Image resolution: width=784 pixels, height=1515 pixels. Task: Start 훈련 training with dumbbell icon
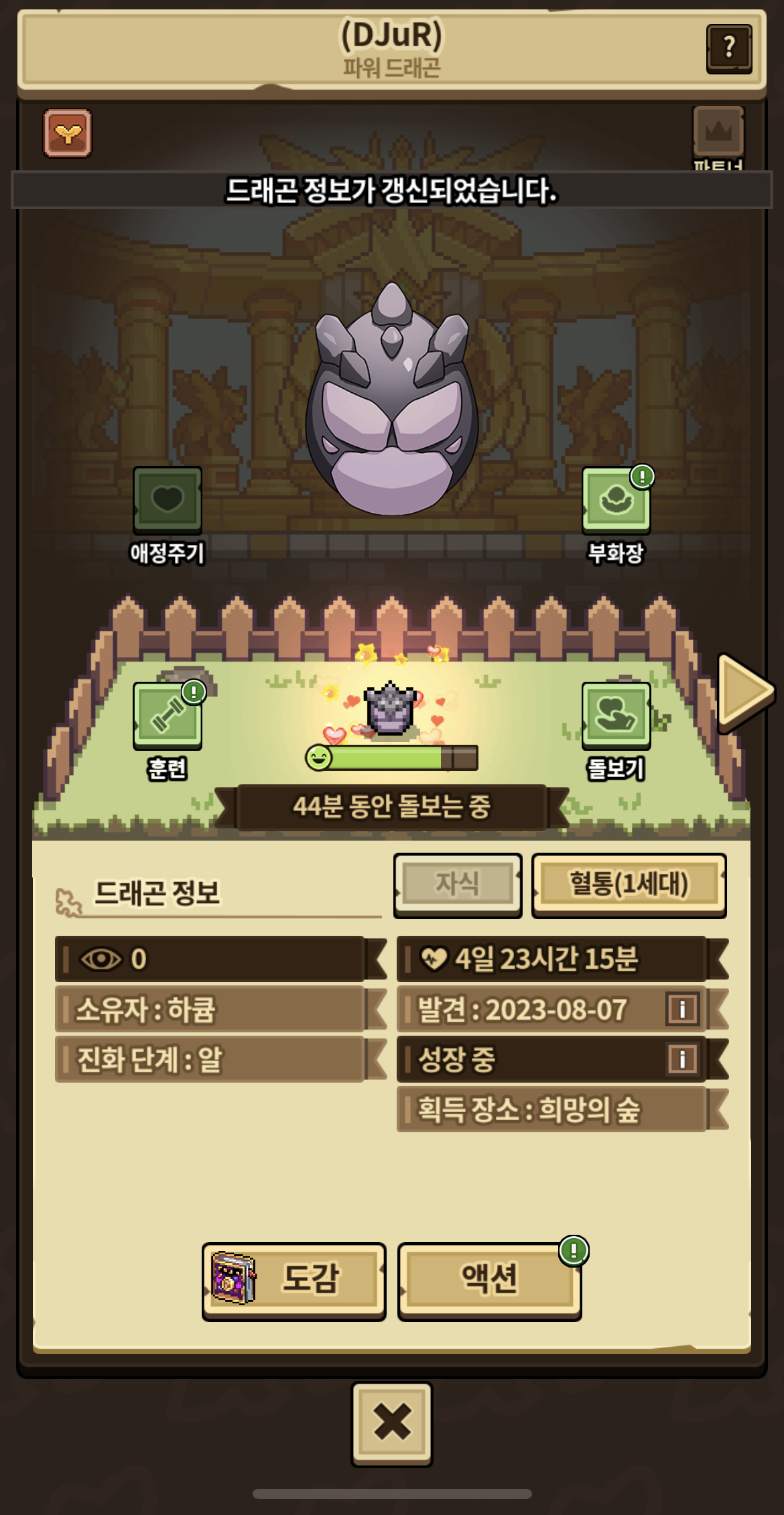pos(168,716)
